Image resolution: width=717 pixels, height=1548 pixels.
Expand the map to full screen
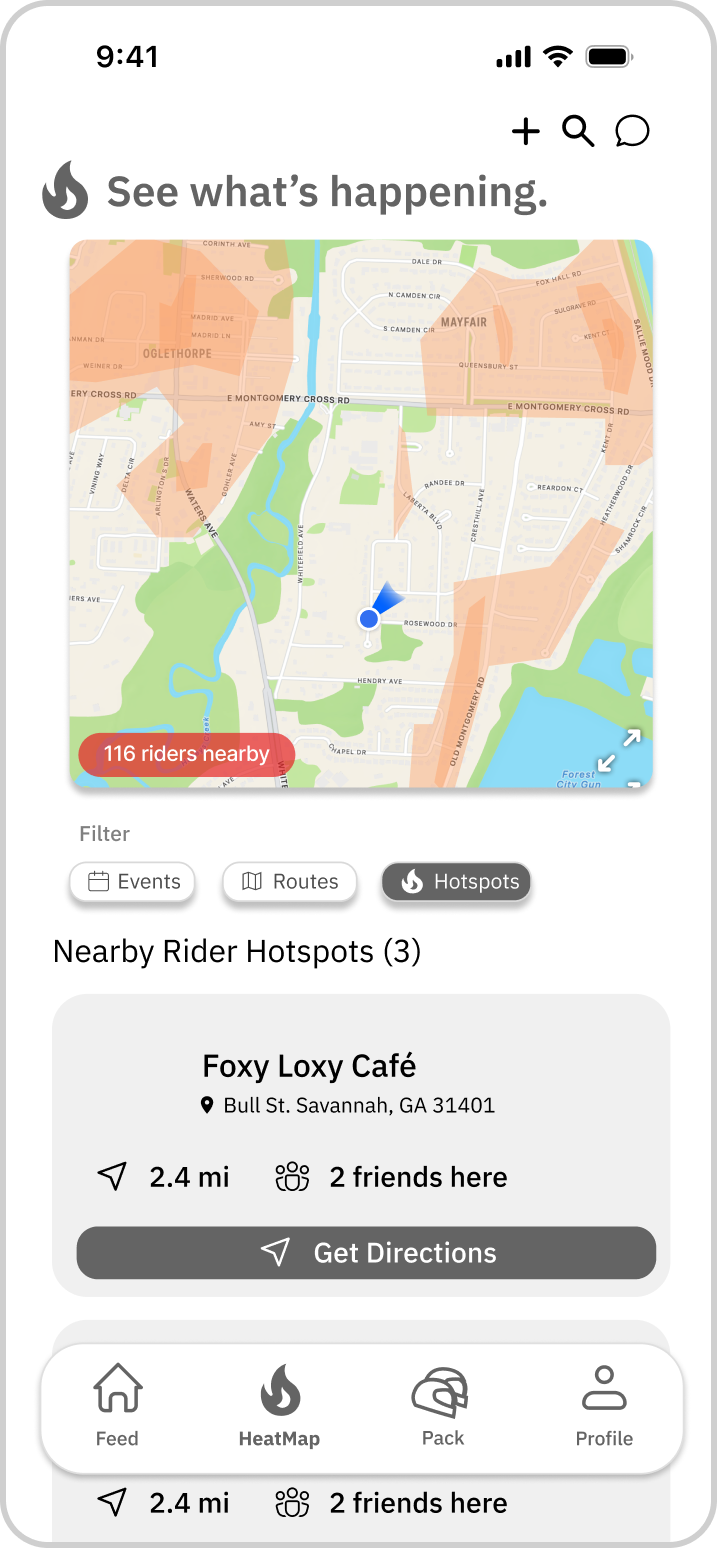[618, 751]
